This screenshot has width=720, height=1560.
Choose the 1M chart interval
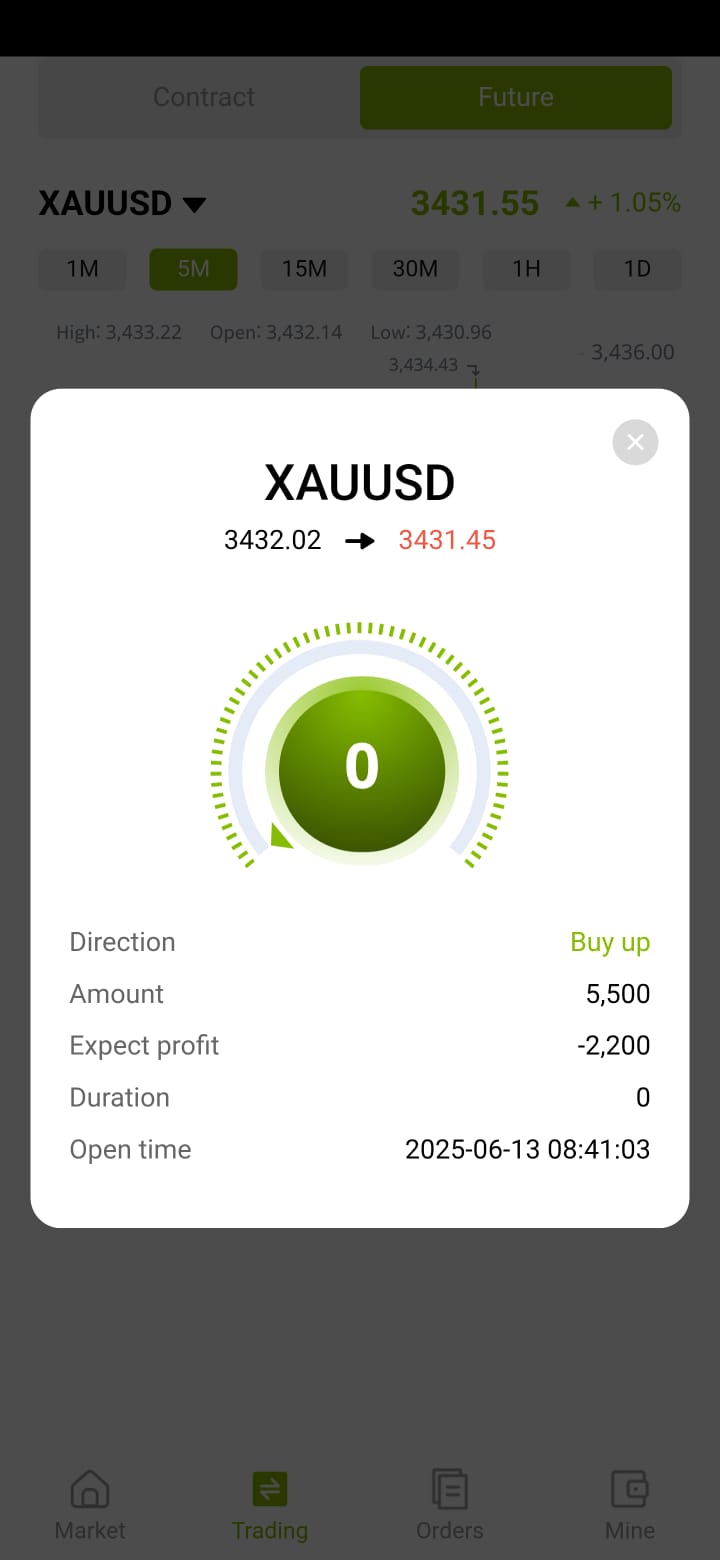82,269
